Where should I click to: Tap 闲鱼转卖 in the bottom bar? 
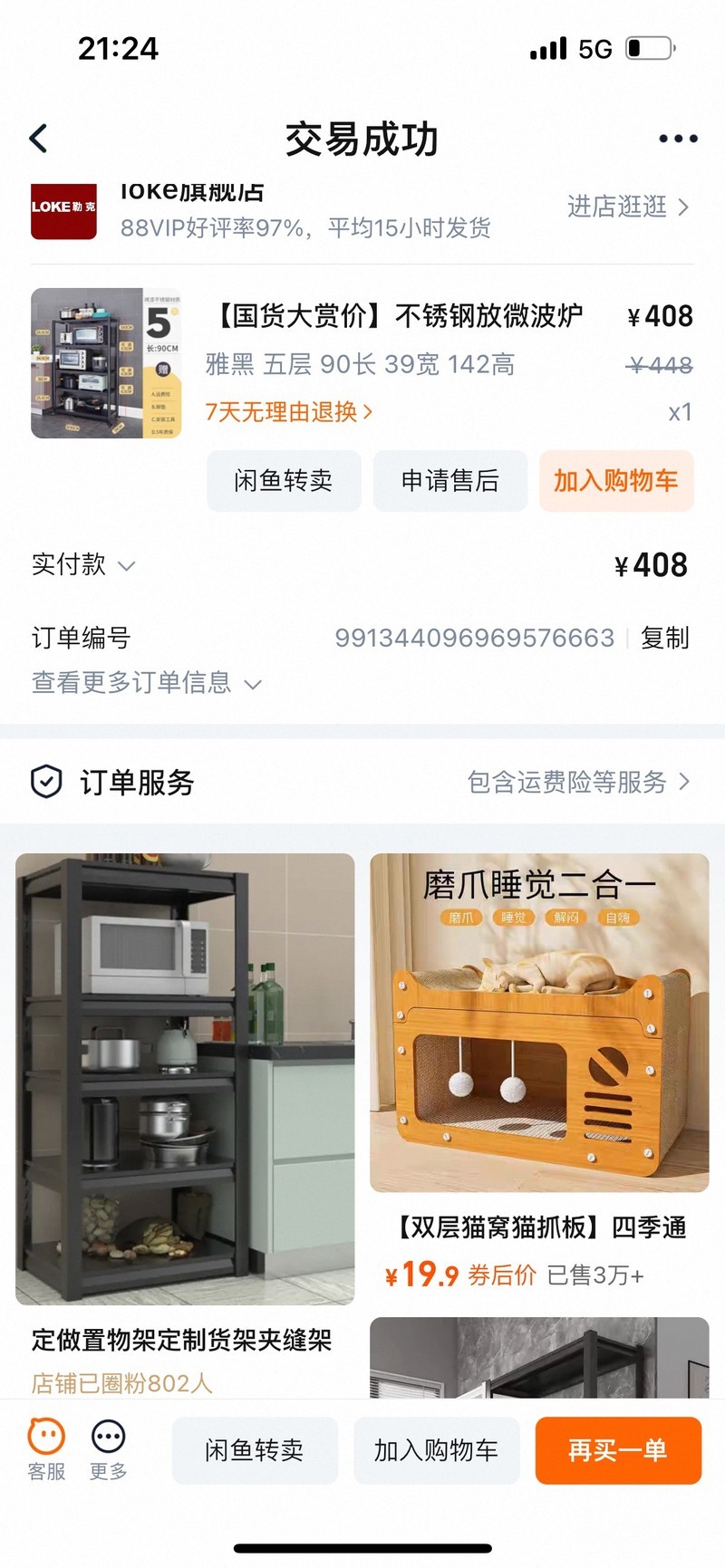(x=255, y=1450)
